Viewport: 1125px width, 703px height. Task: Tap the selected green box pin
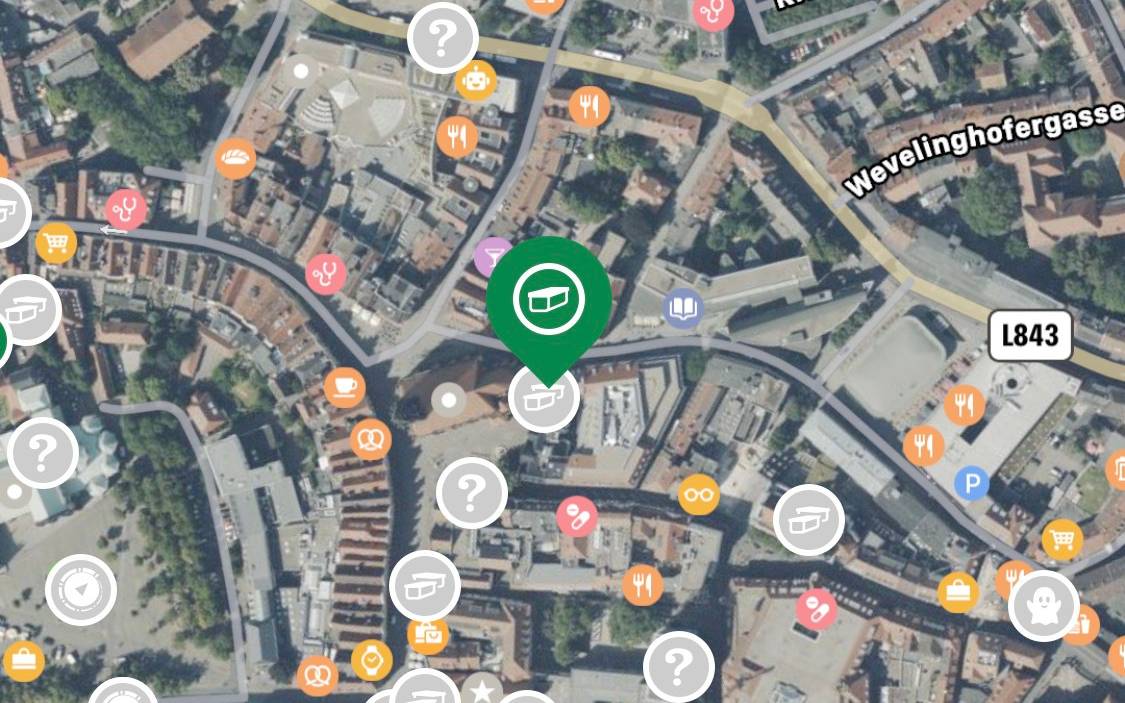coord(549,300)
